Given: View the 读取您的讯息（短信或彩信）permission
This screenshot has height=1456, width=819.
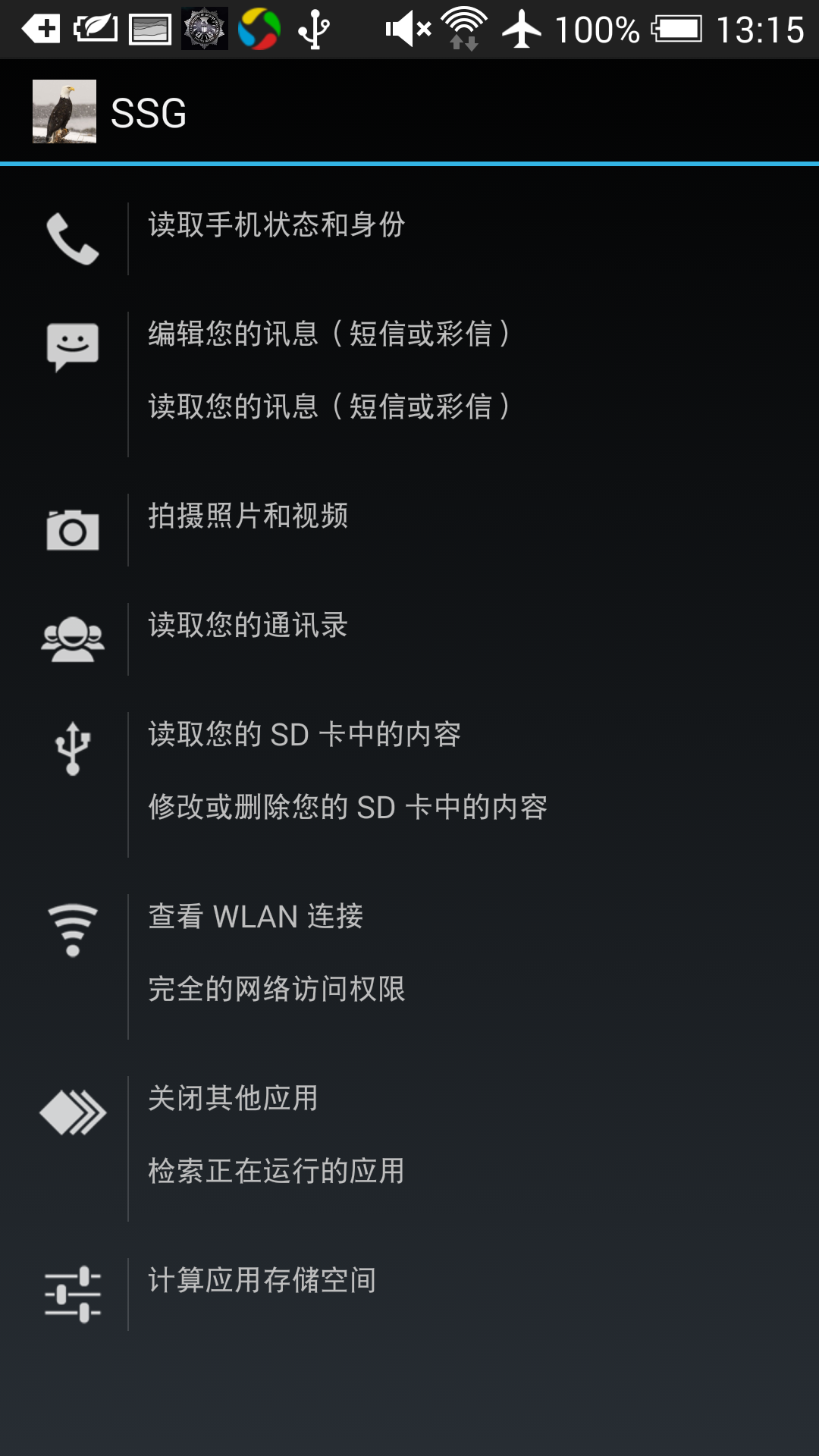Looking at the screenshot, I should pyautogui.click(x=328, y=407).
